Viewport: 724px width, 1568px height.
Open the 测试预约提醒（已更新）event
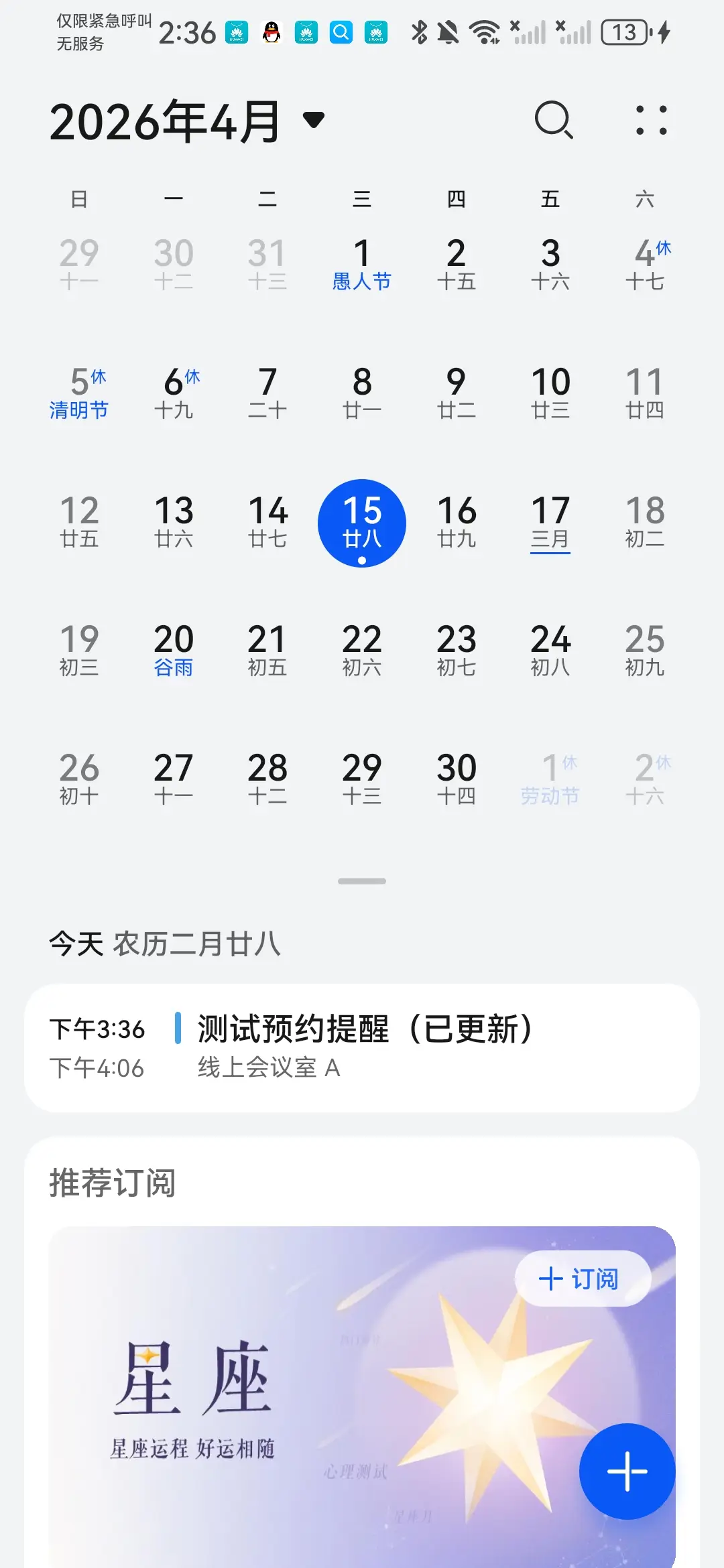click(362, 1047)
